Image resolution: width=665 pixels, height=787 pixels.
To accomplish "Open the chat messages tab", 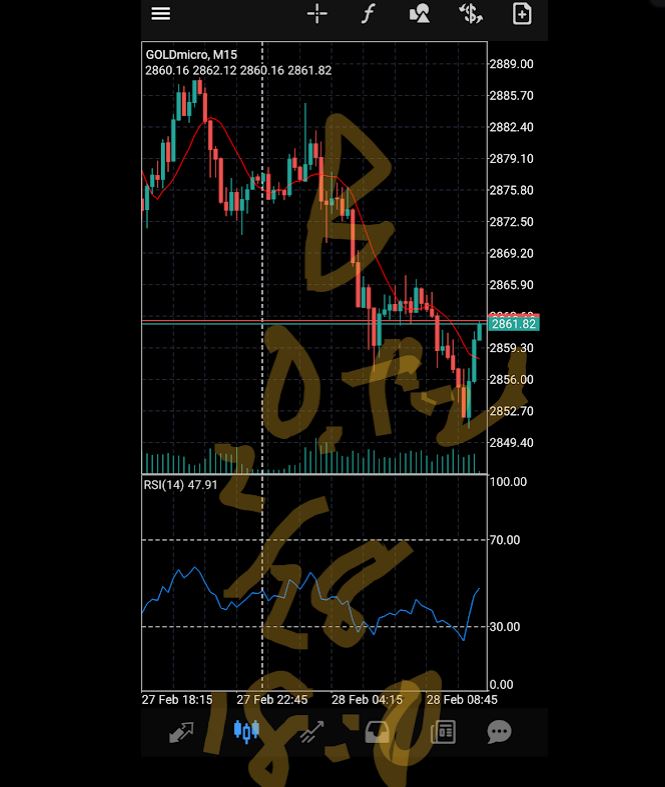I will click(x=499, y=732).
